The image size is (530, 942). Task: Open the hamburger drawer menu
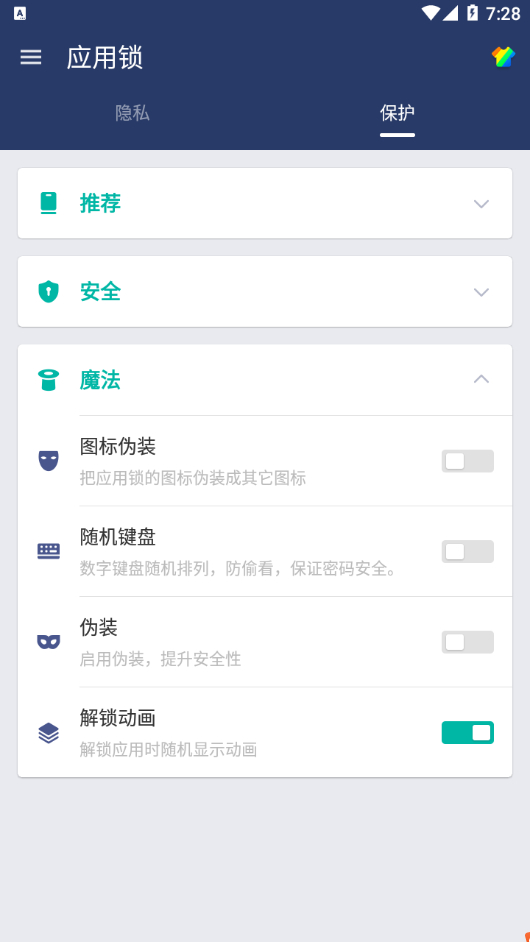point(31,57)
